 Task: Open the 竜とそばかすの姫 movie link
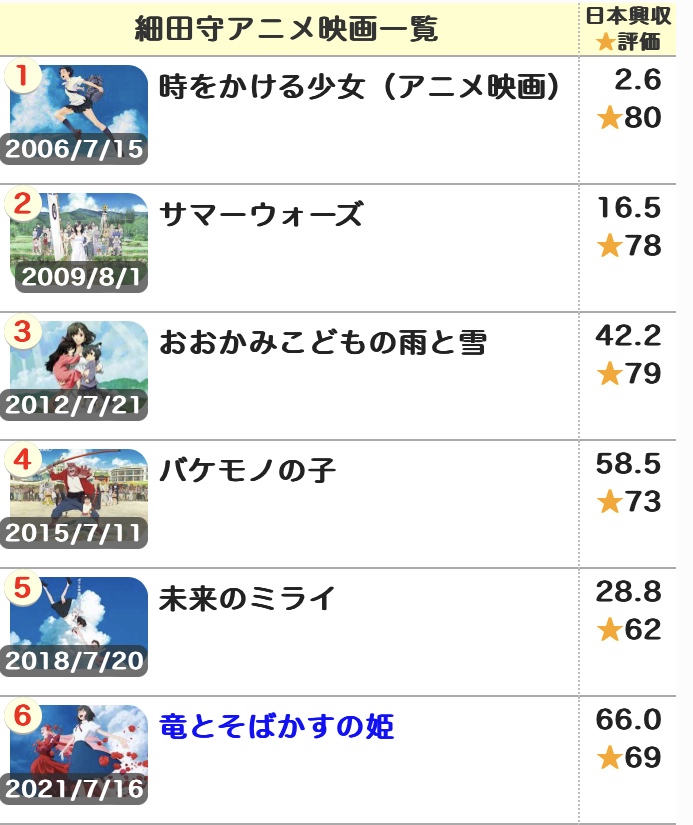pos(277,727)
